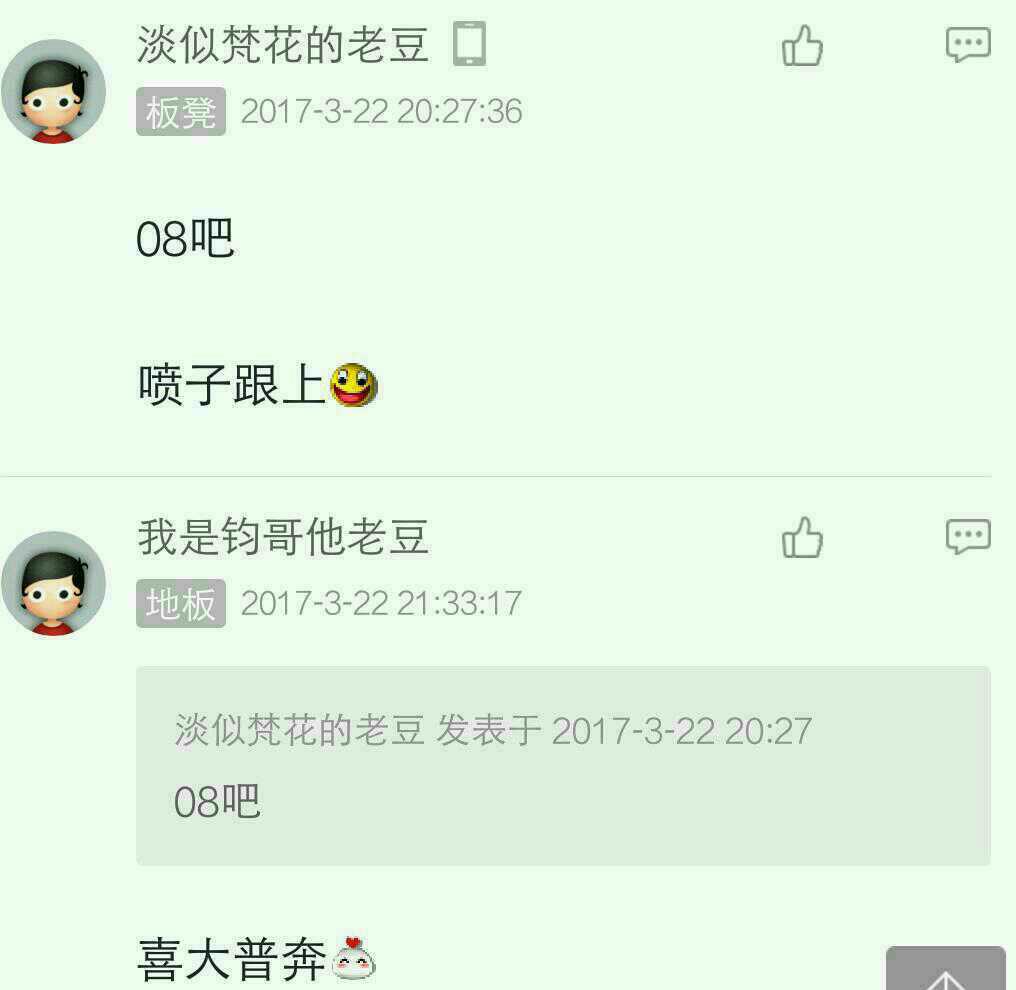Open 淡似梵花的老豆's profile avatar
The image size is (1016, 990).
pos(53,92)
